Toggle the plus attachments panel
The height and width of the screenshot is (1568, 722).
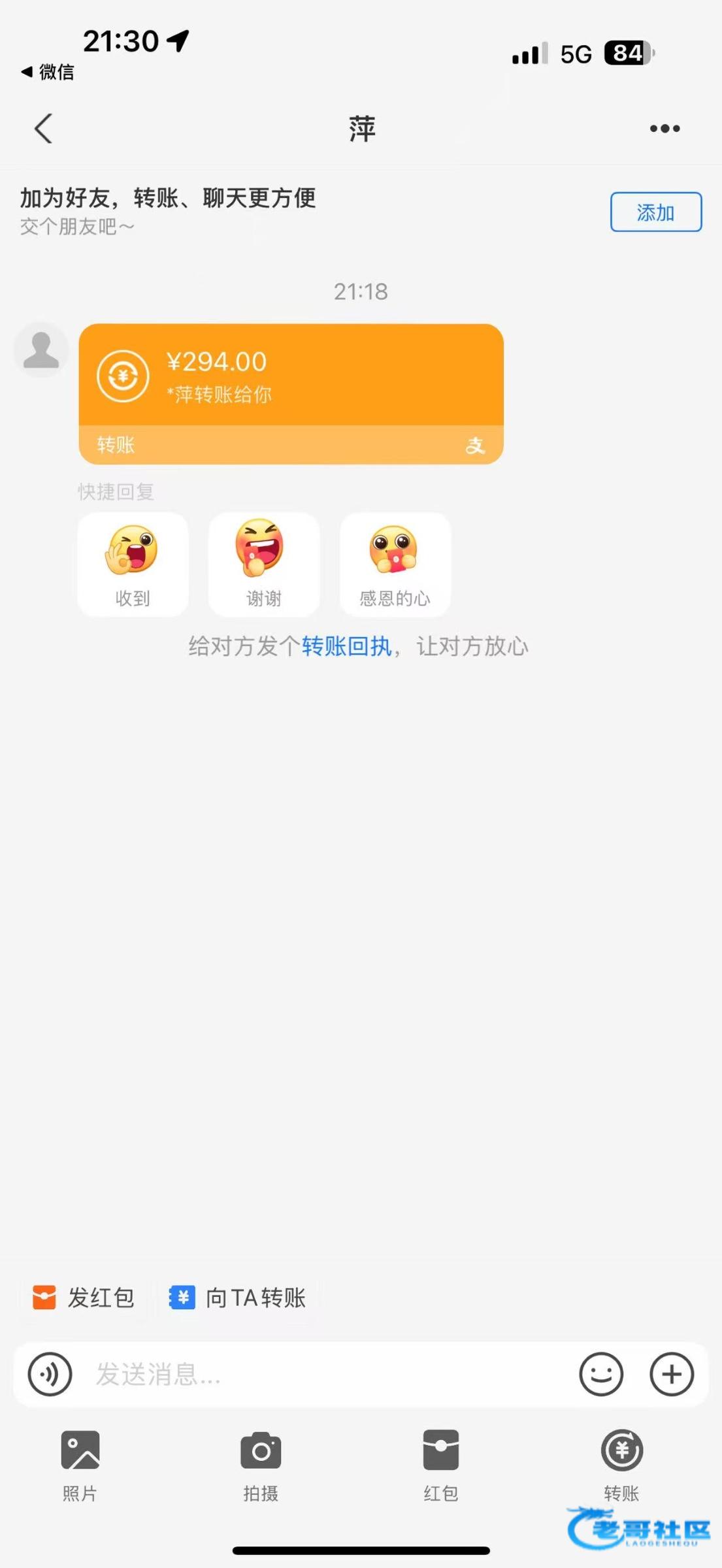tap(671, 1374)
